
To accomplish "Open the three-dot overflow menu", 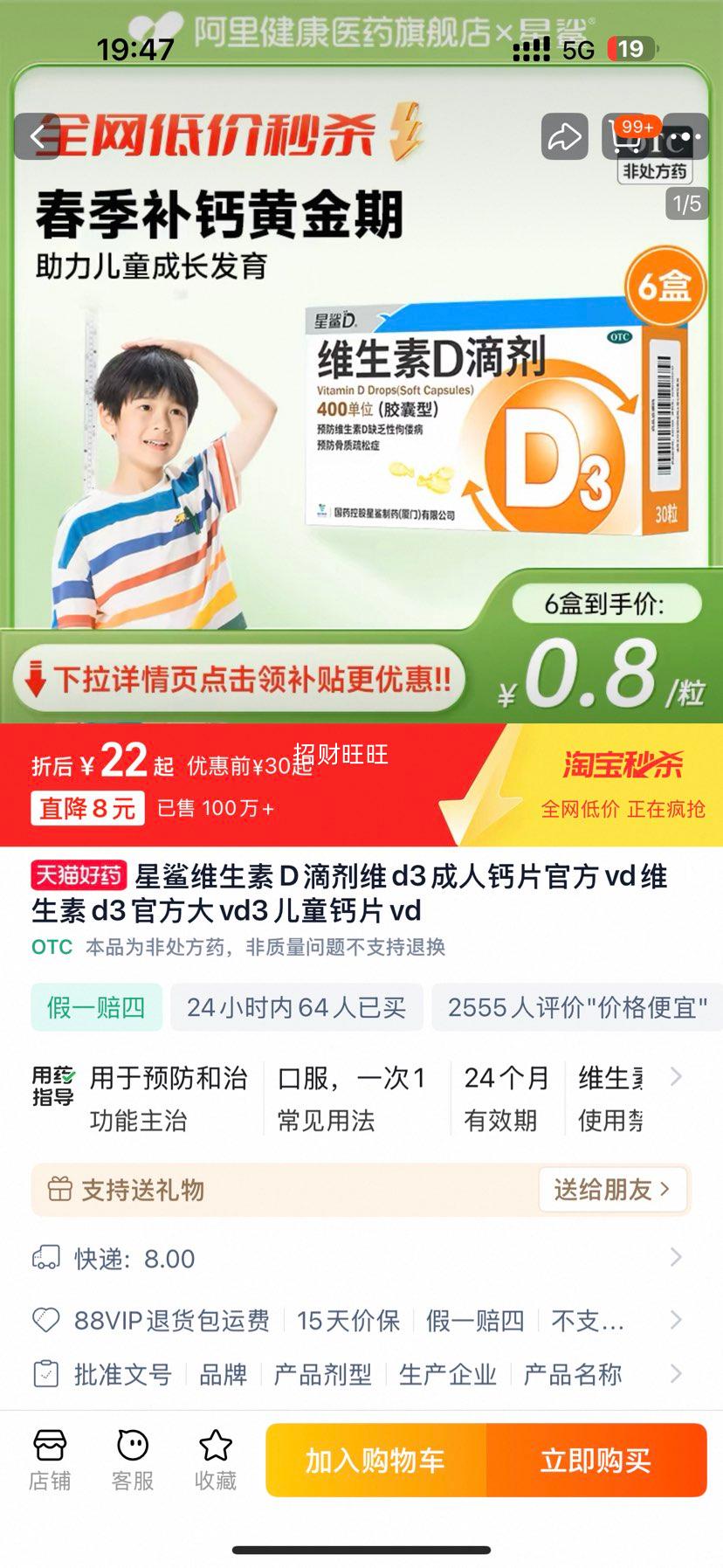I will (686, 137).
